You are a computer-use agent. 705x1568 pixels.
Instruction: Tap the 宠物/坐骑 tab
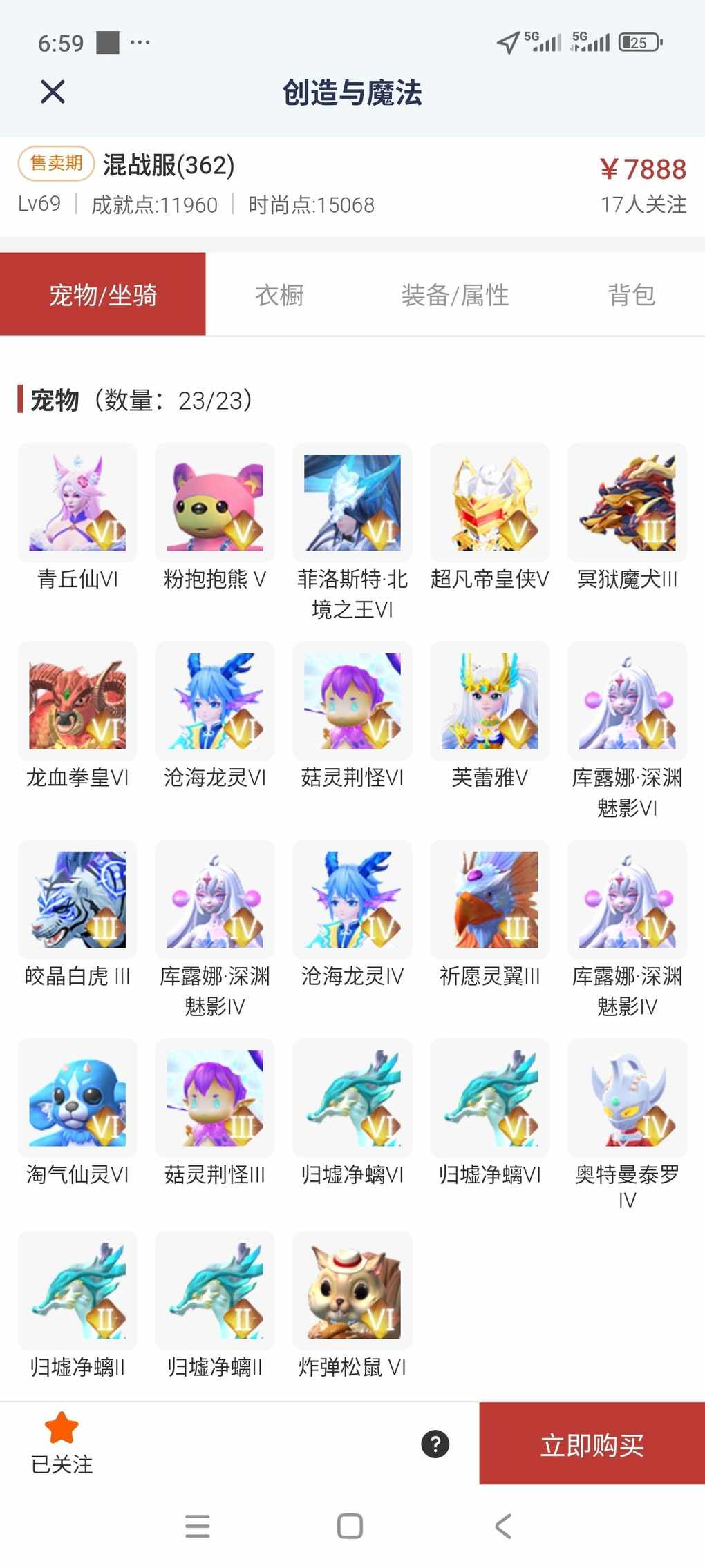(103, 295)
